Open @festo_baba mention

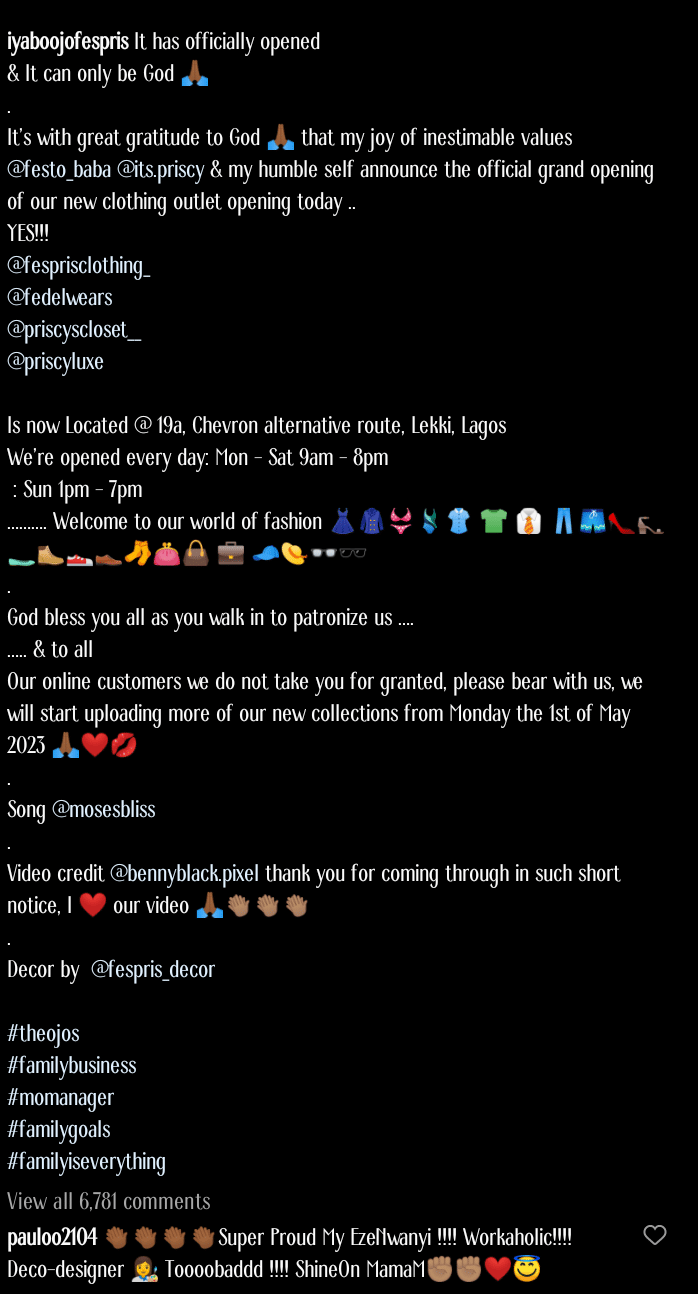[x=59, y=170]
